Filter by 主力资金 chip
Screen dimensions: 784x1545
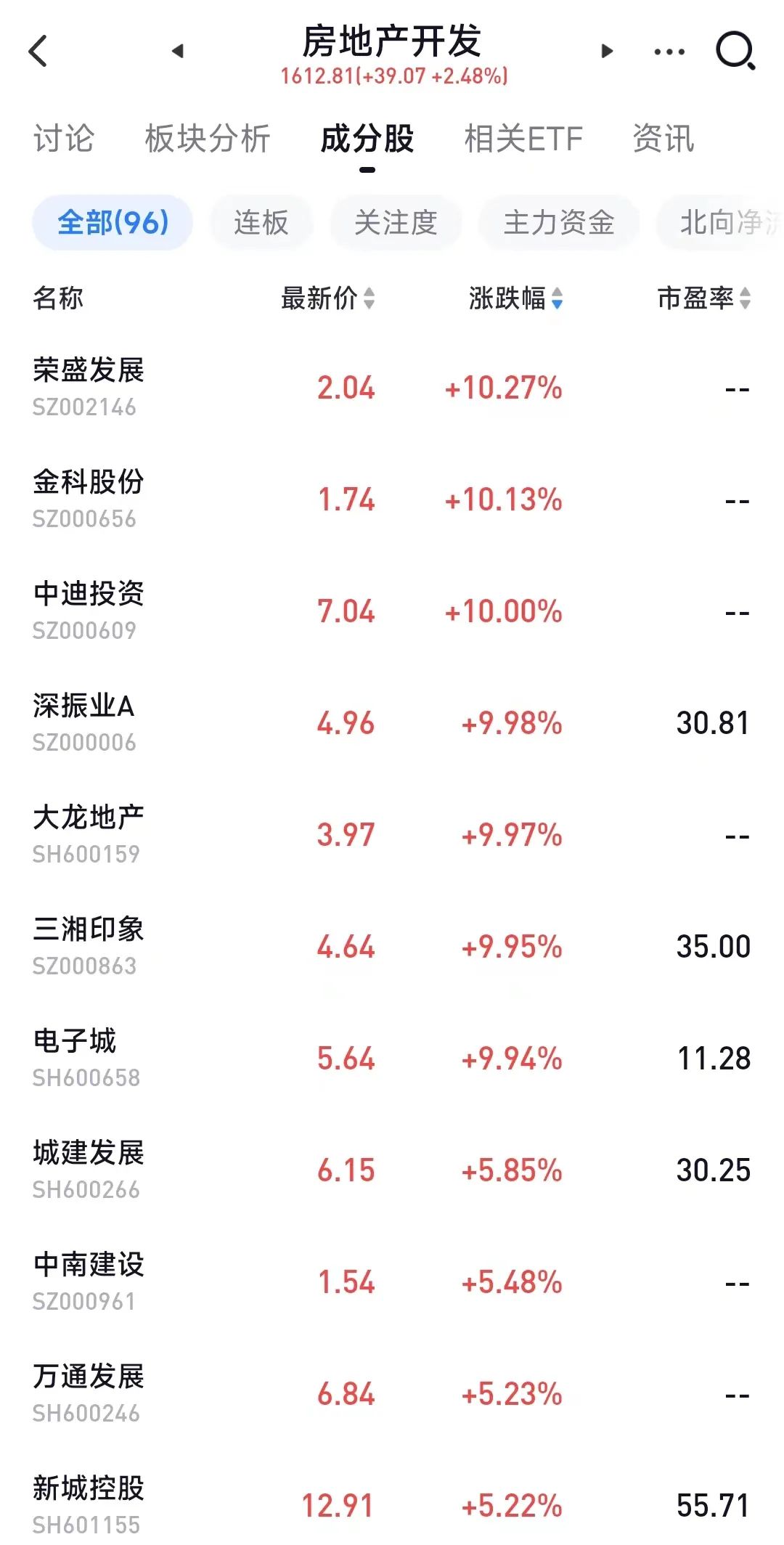(x=559, y=222)
